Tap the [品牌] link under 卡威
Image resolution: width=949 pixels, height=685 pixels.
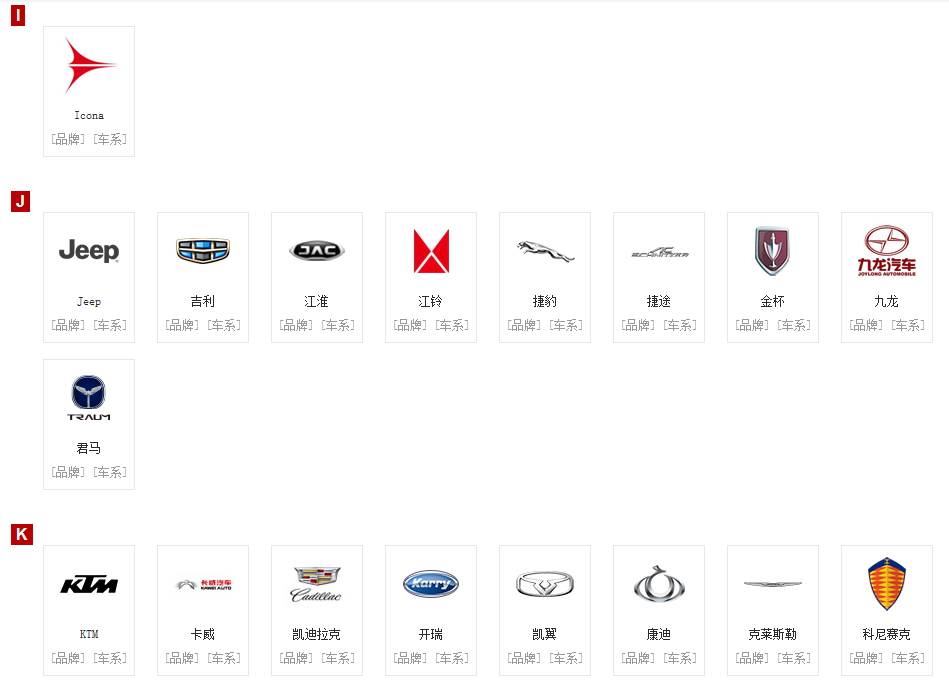click(x=182, y=658)
